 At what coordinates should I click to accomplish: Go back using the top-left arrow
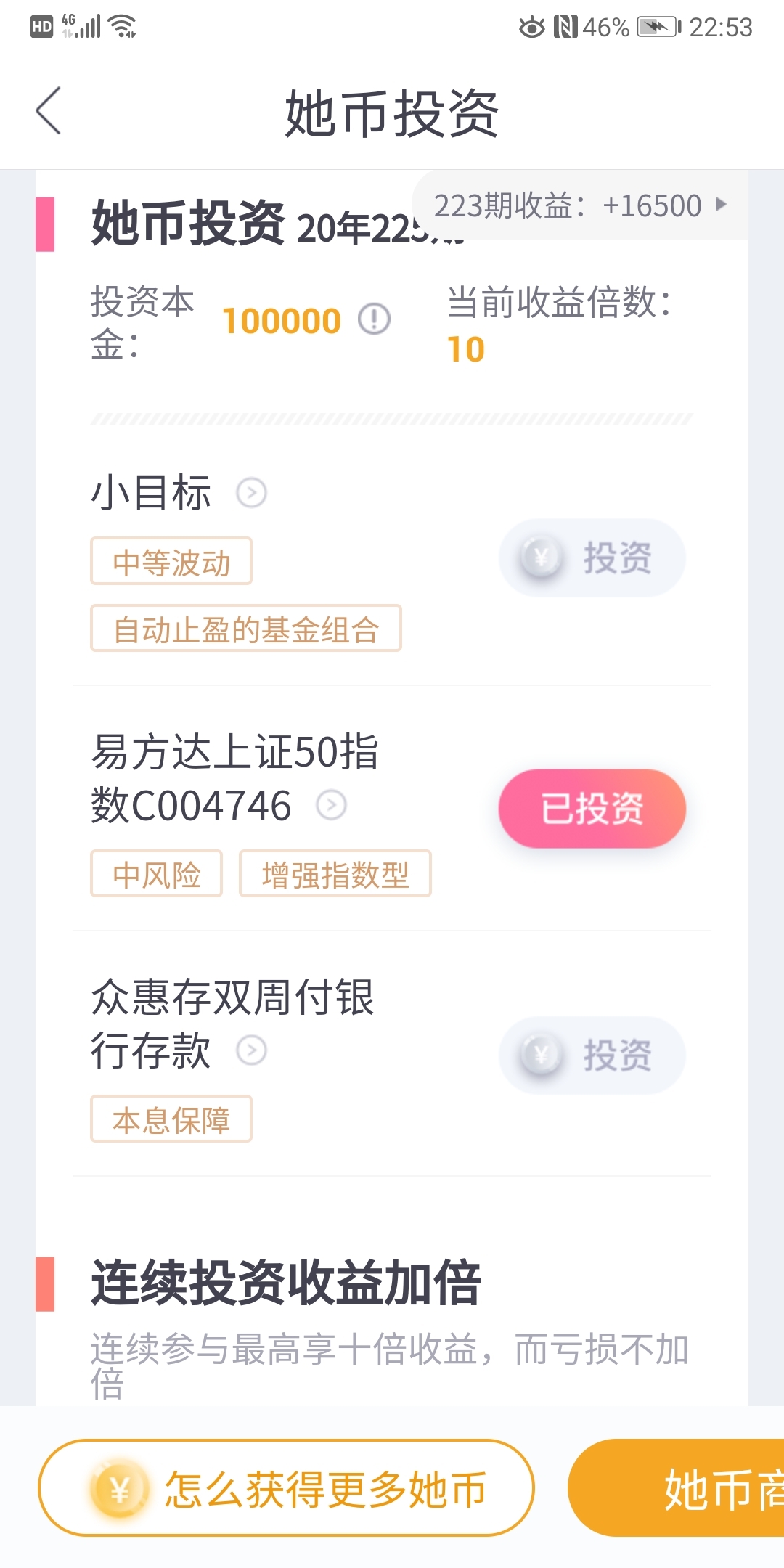49,111
